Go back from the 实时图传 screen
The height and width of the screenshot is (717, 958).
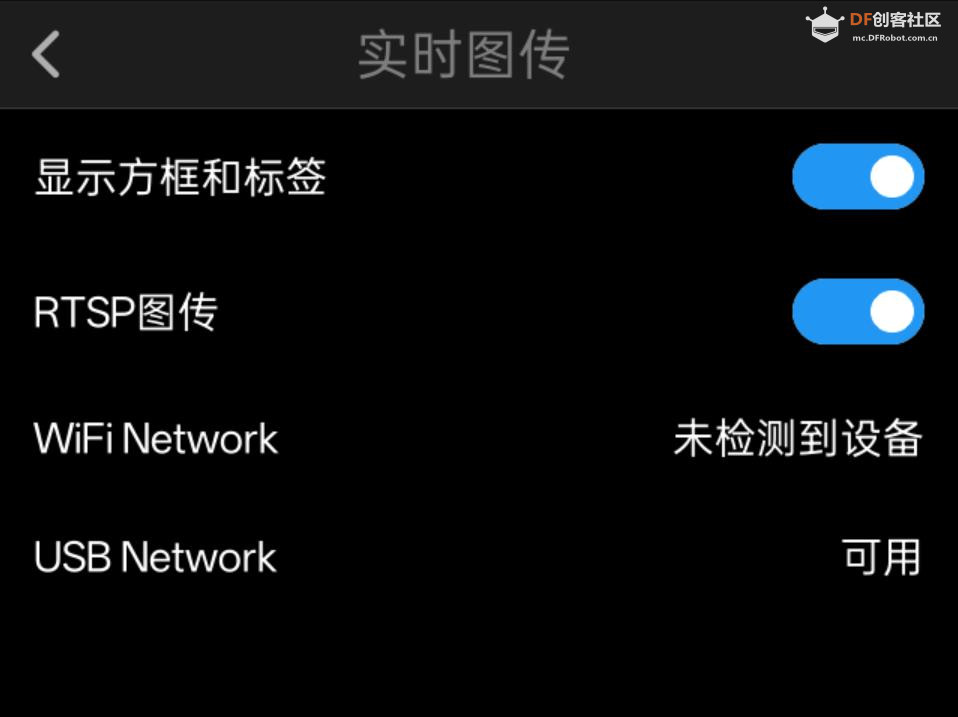[x=46, y=54]
